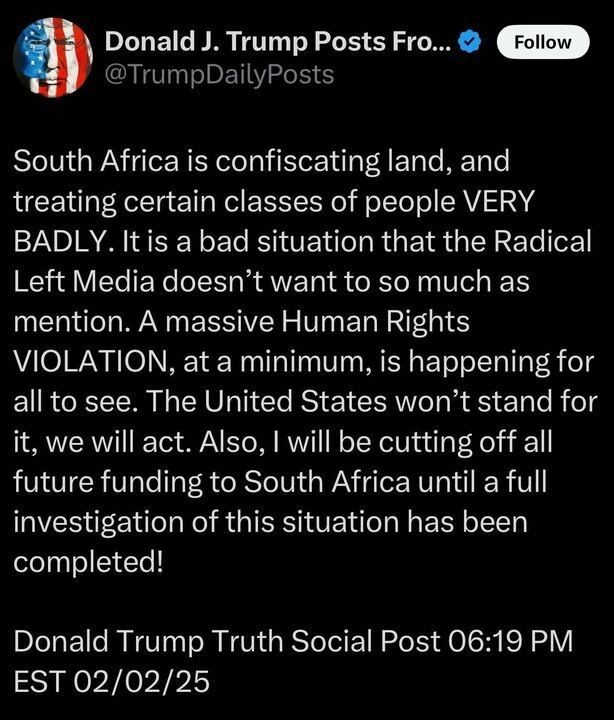614x720 pixels.
Task: Open the @TrumpDailyPosts account name
Action: tap(219, 74)
